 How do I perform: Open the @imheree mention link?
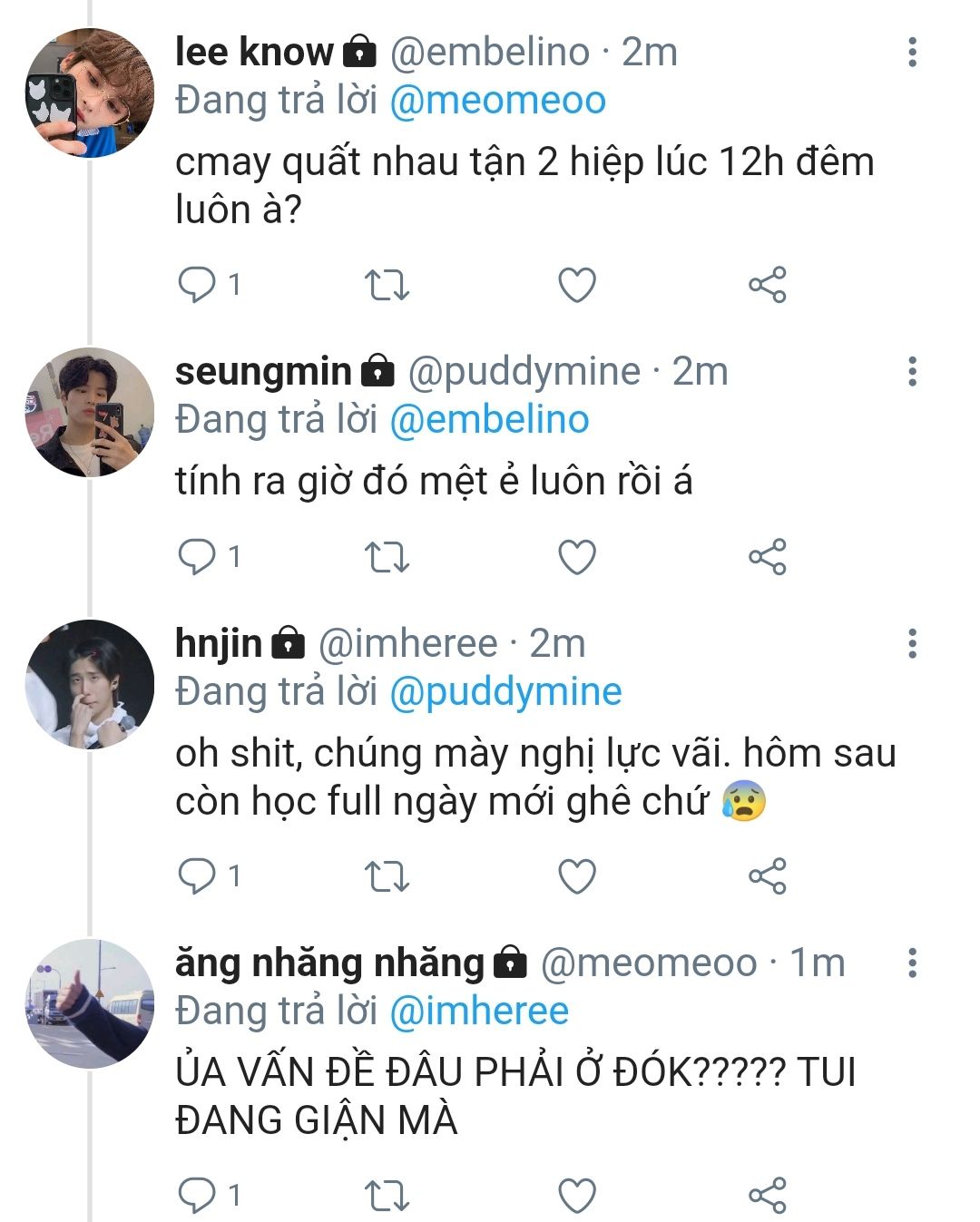479,1011
